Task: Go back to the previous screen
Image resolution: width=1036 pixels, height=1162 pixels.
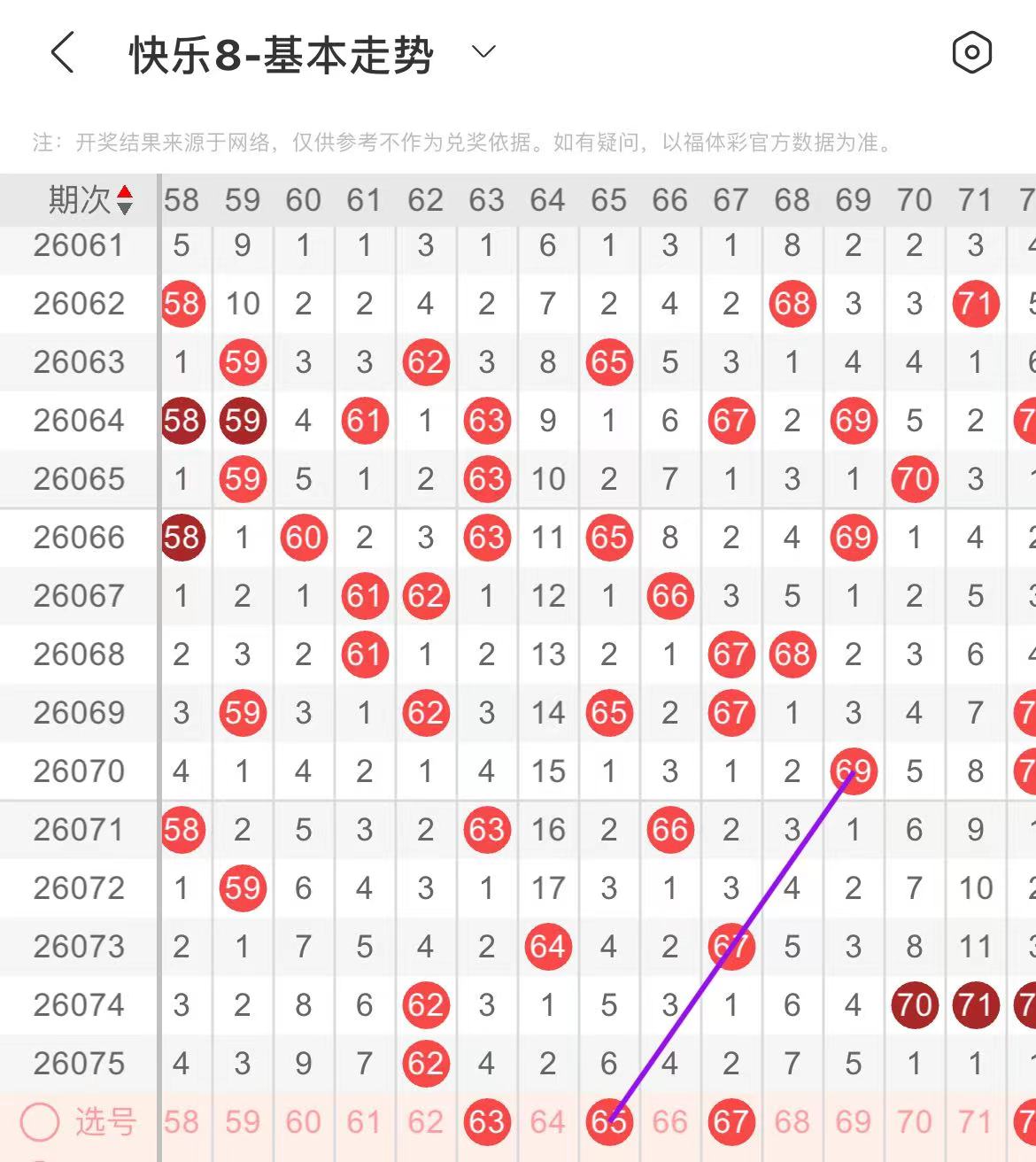Action: [x=62, y=53]
